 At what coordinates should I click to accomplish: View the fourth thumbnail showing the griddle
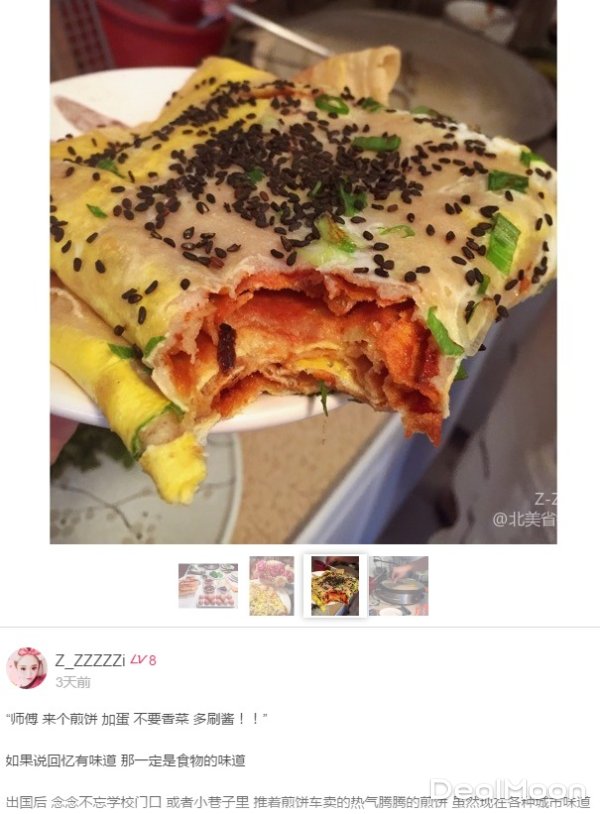[x=398, y=586]
